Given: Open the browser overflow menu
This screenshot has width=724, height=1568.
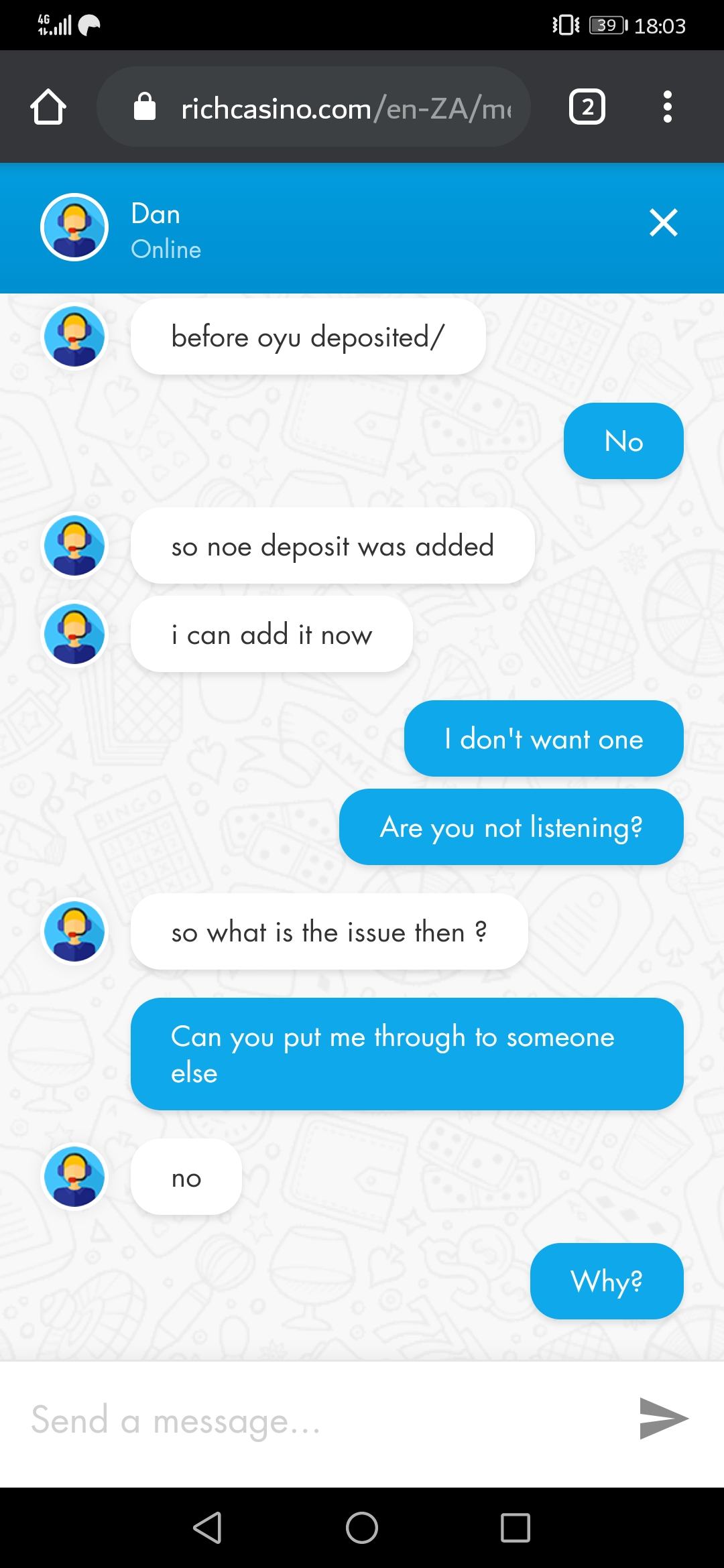Looking at the screenshot, I should [x=666, y=107].
